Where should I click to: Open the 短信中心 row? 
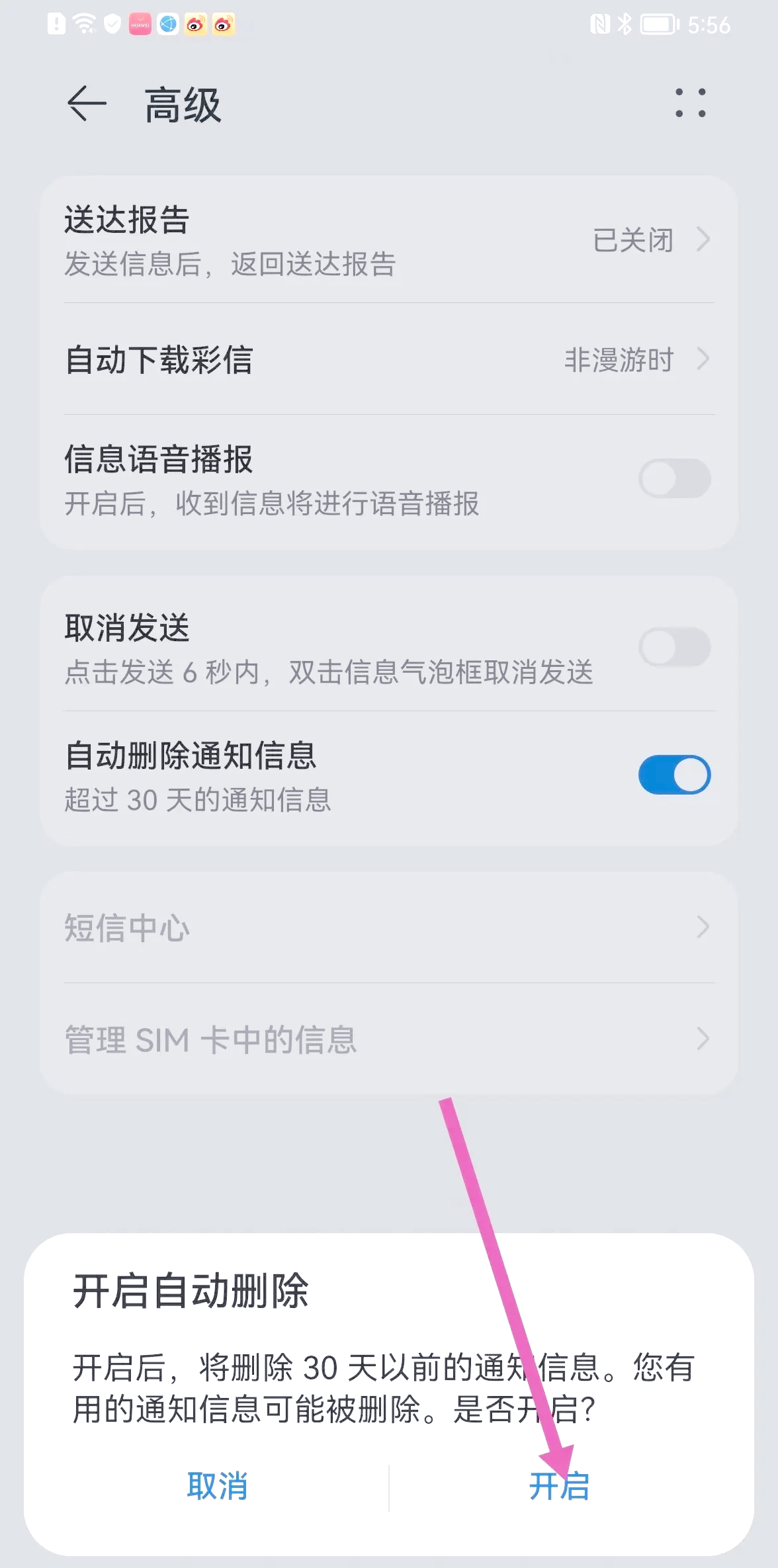tap(388, 928)
